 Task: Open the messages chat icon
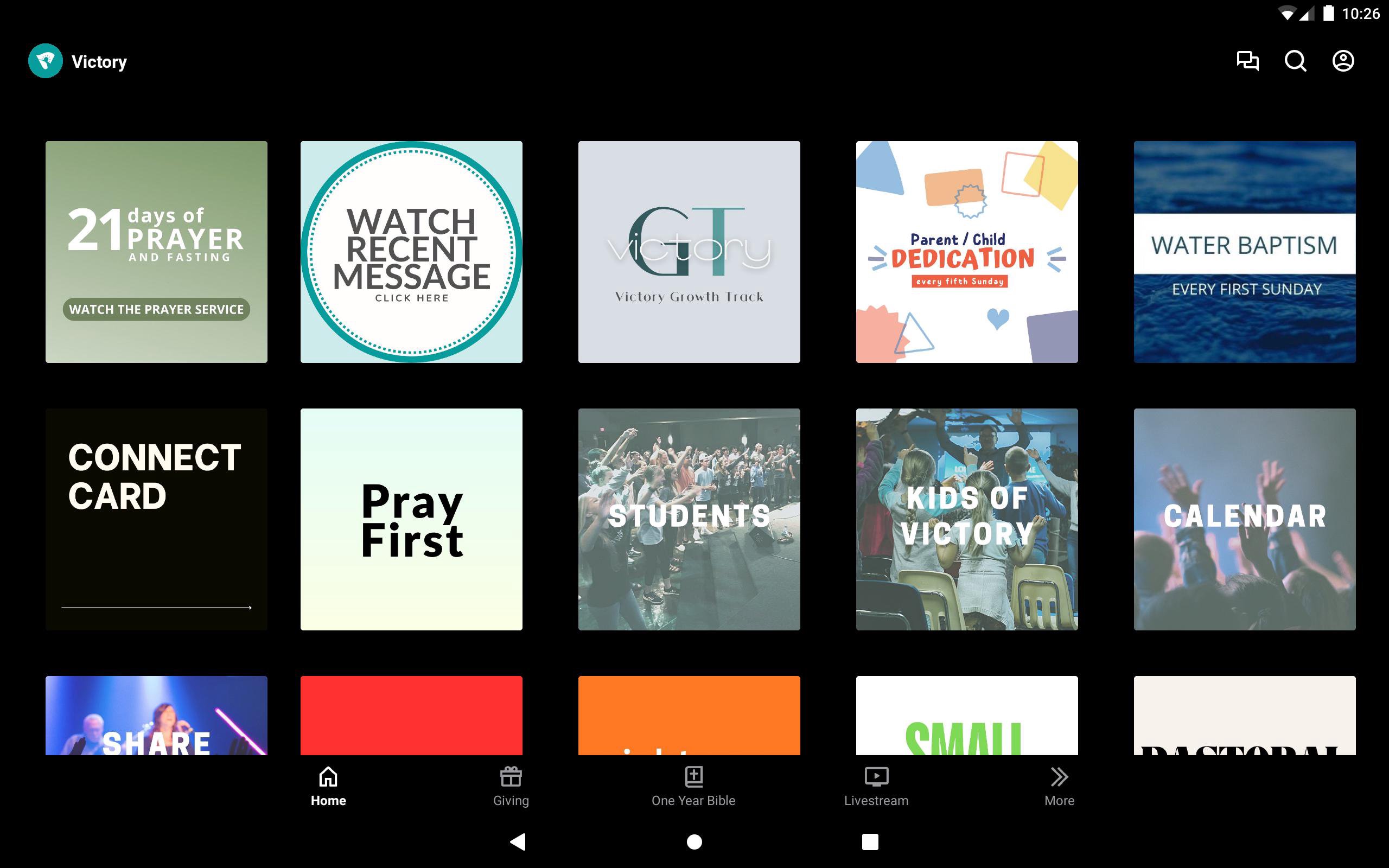pyautogui.click(x=1247, y=61)
